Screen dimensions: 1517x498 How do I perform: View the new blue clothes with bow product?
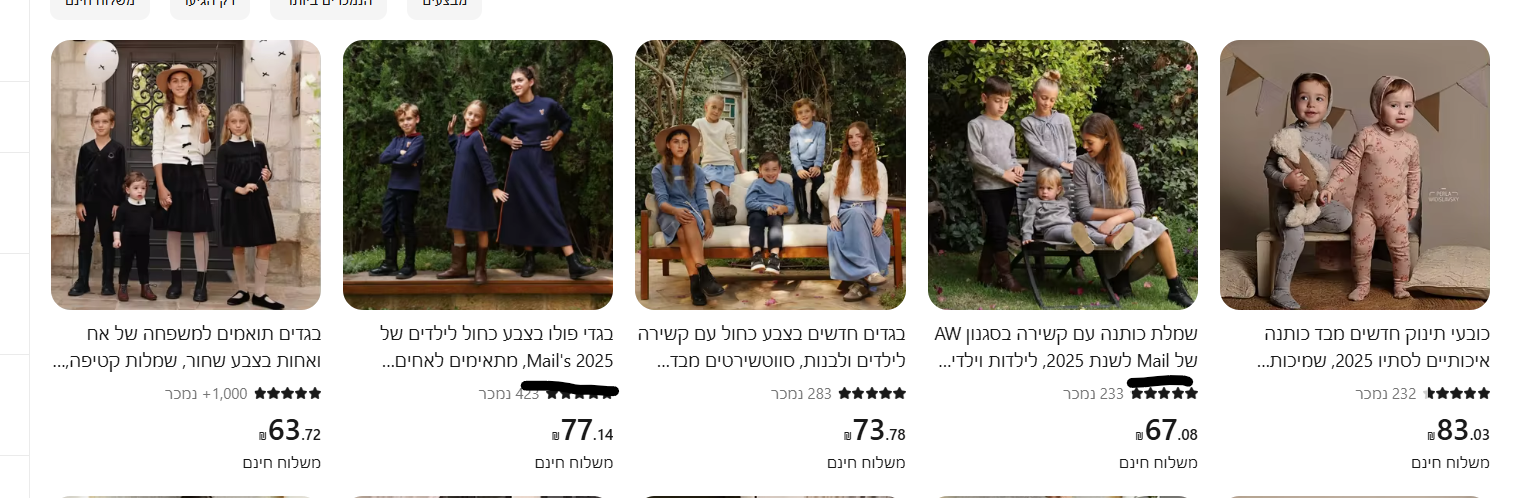click(770, 175)
